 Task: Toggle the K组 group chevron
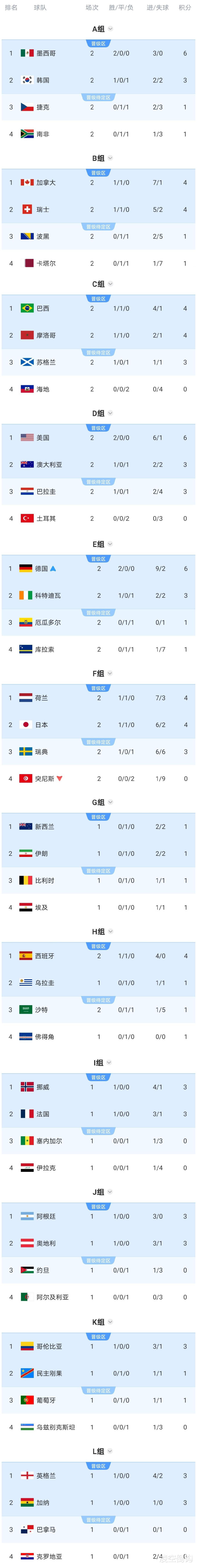[x=110, y=1322]
